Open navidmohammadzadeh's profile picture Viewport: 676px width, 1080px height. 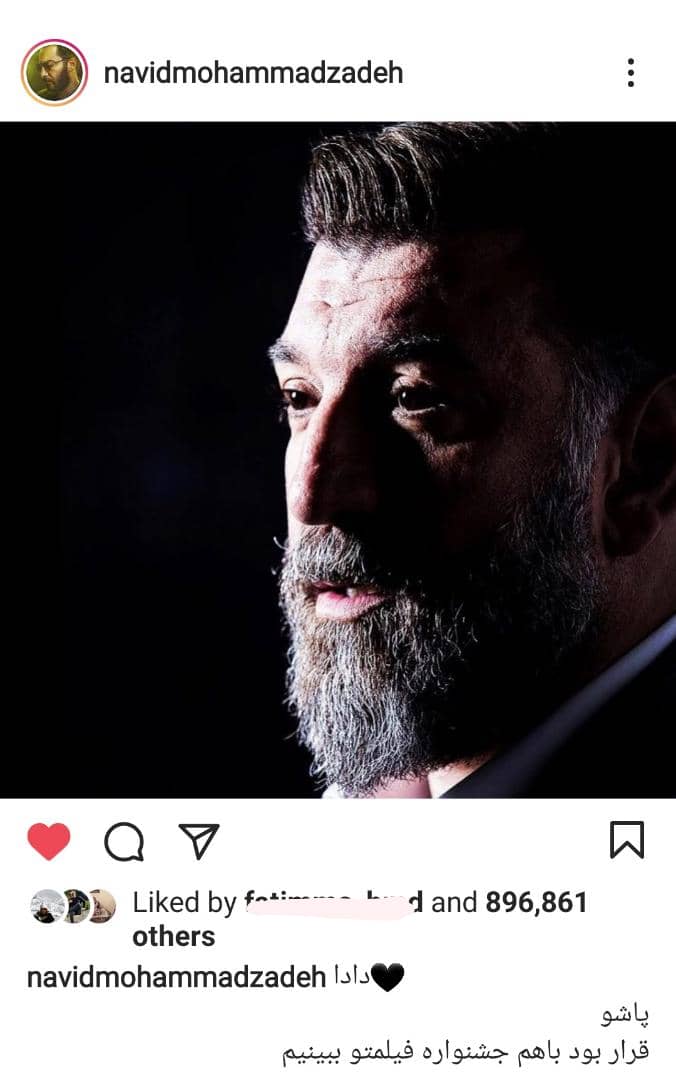coord(54,73)
